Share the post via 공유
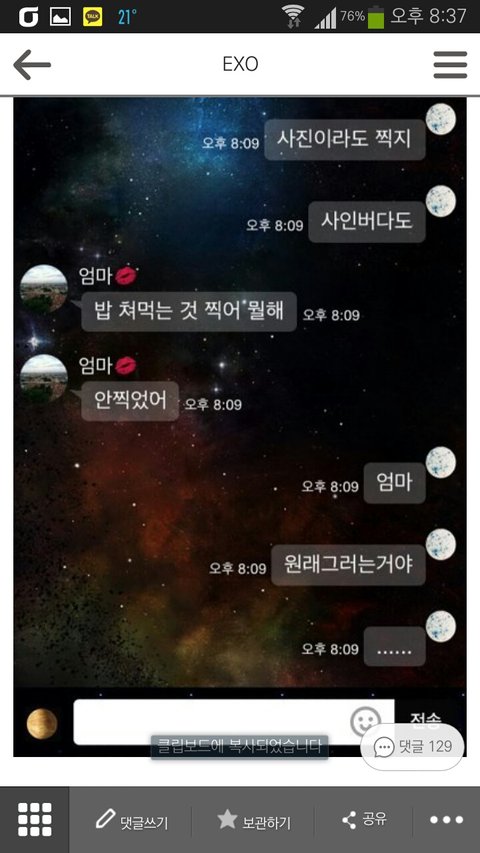Screen dimensions: 480x853 pyautogui.click(x=364, y=820)
